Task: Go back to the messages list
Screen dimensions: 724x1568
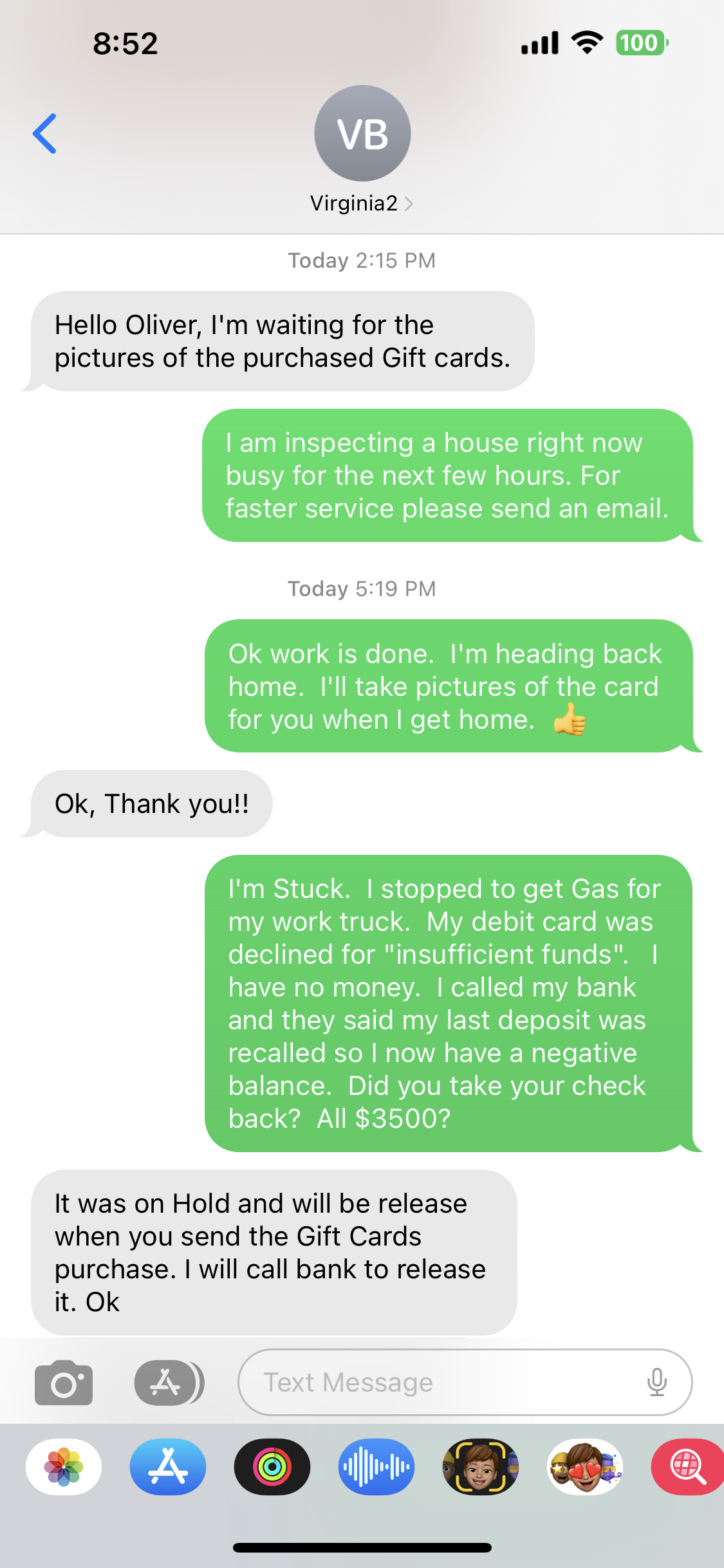Action: 45,134
